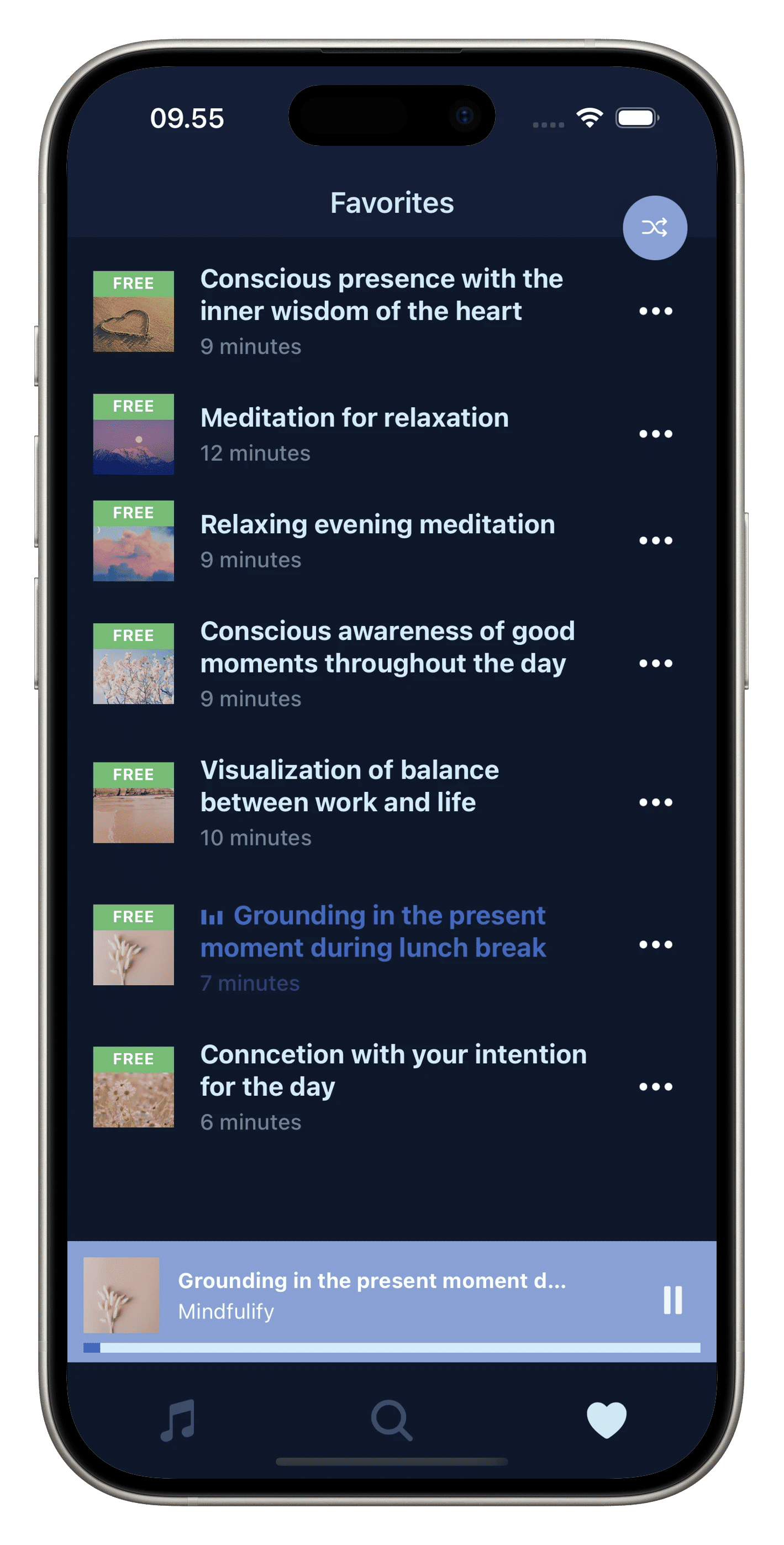
Task: Open the mini player for Grounding track
Action: point(372,1294)
